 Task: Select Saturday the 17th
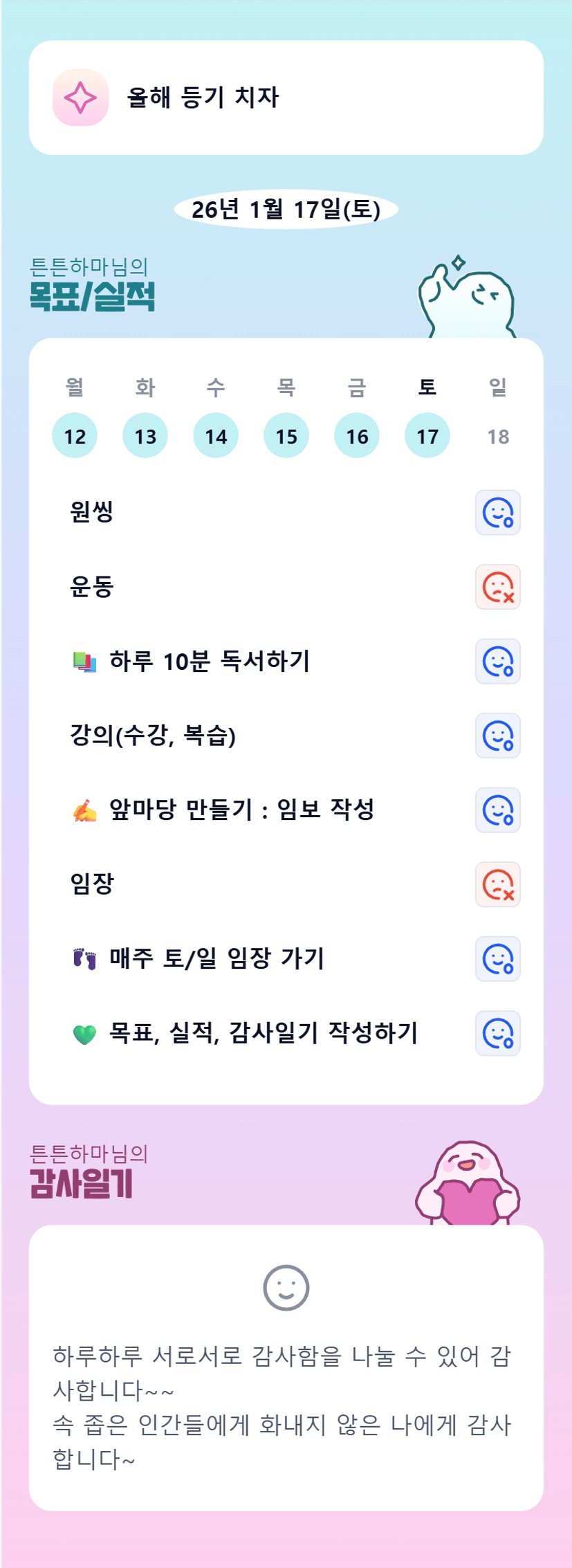click(427, 436)
